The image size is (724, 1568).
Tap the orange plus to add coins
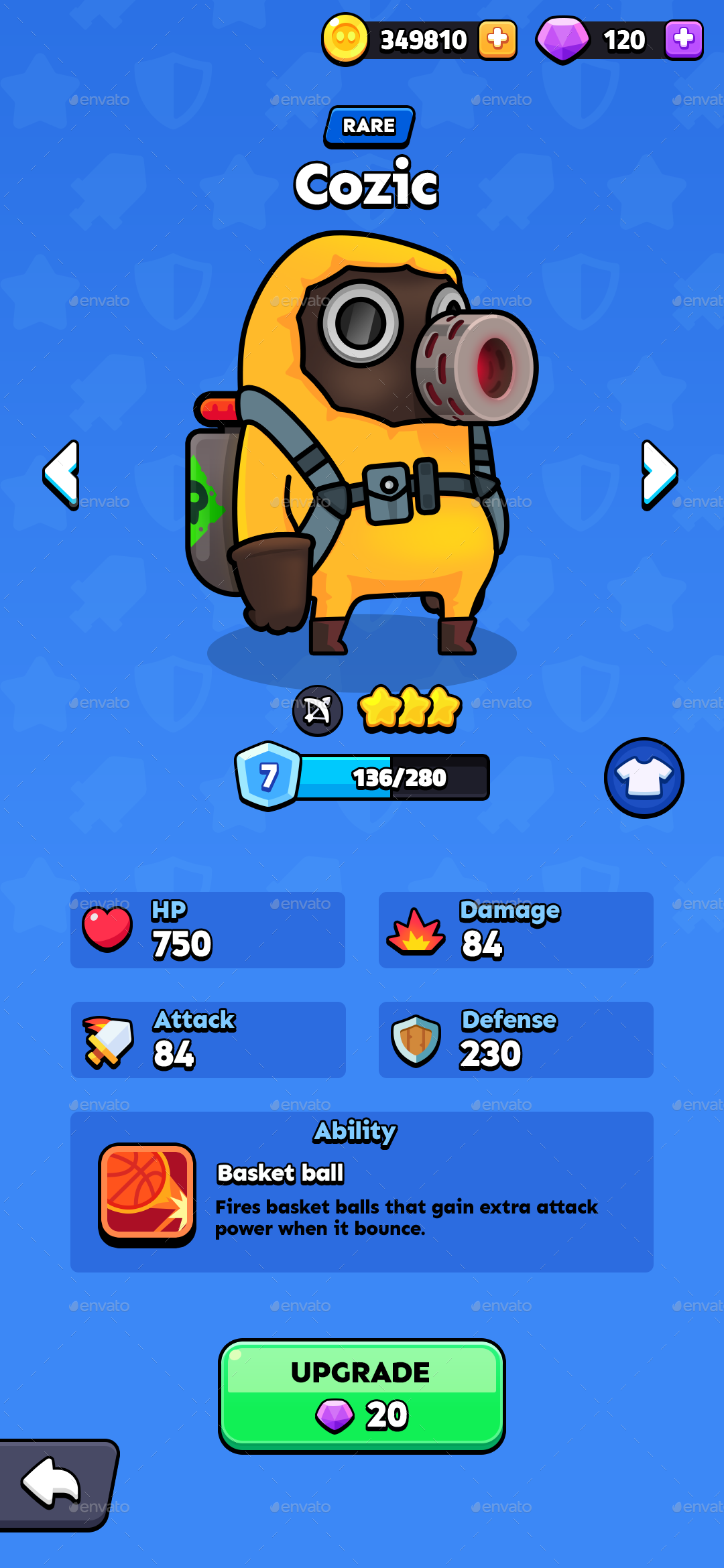click(497, 40)
